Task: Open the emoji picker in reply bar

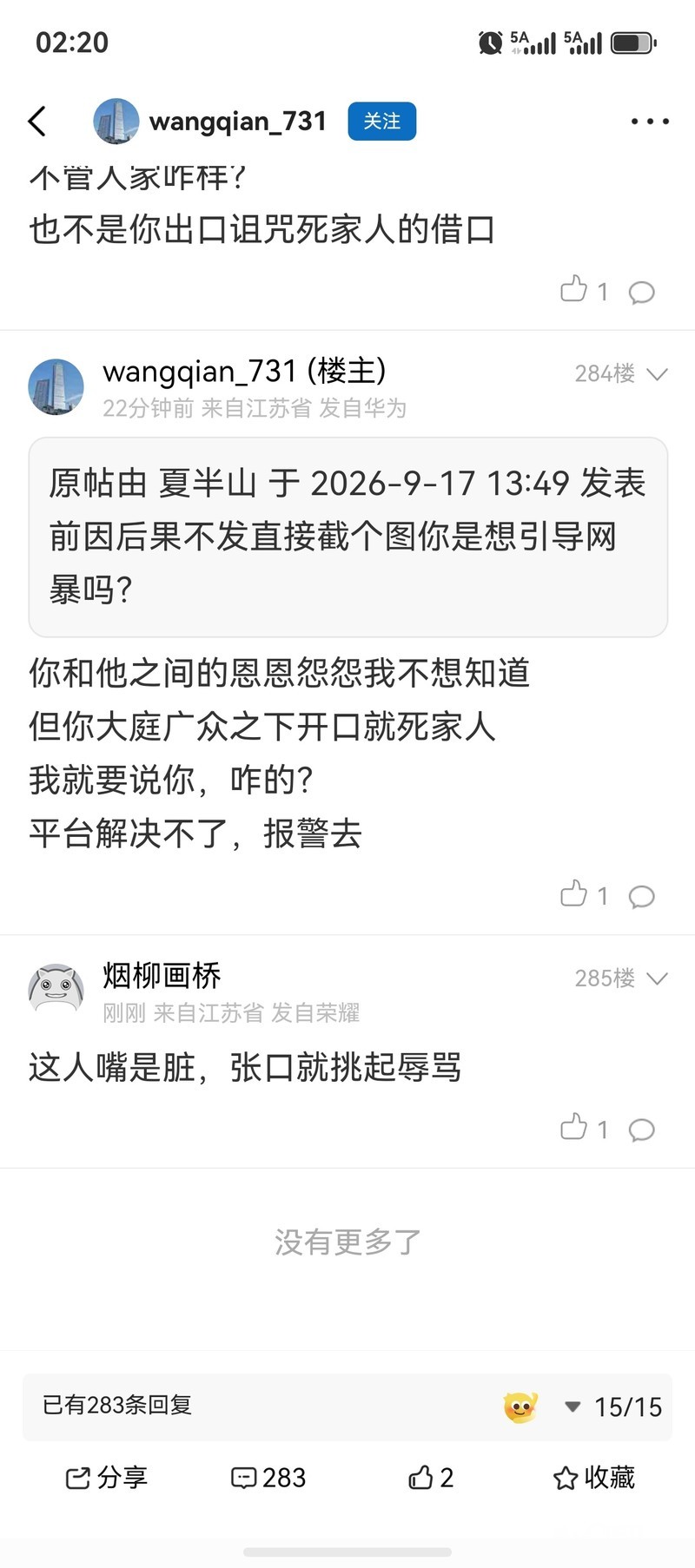Action: (520, 1407)
